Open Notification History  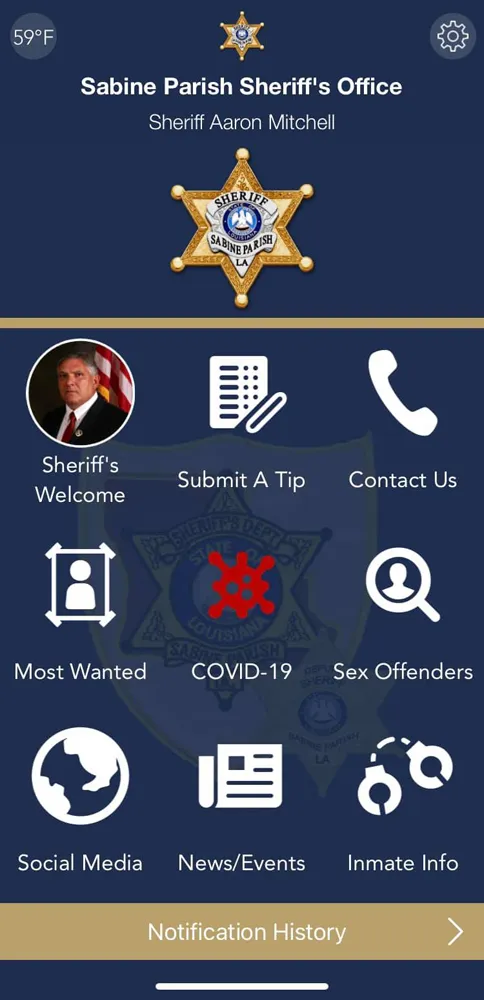point(242,932)
